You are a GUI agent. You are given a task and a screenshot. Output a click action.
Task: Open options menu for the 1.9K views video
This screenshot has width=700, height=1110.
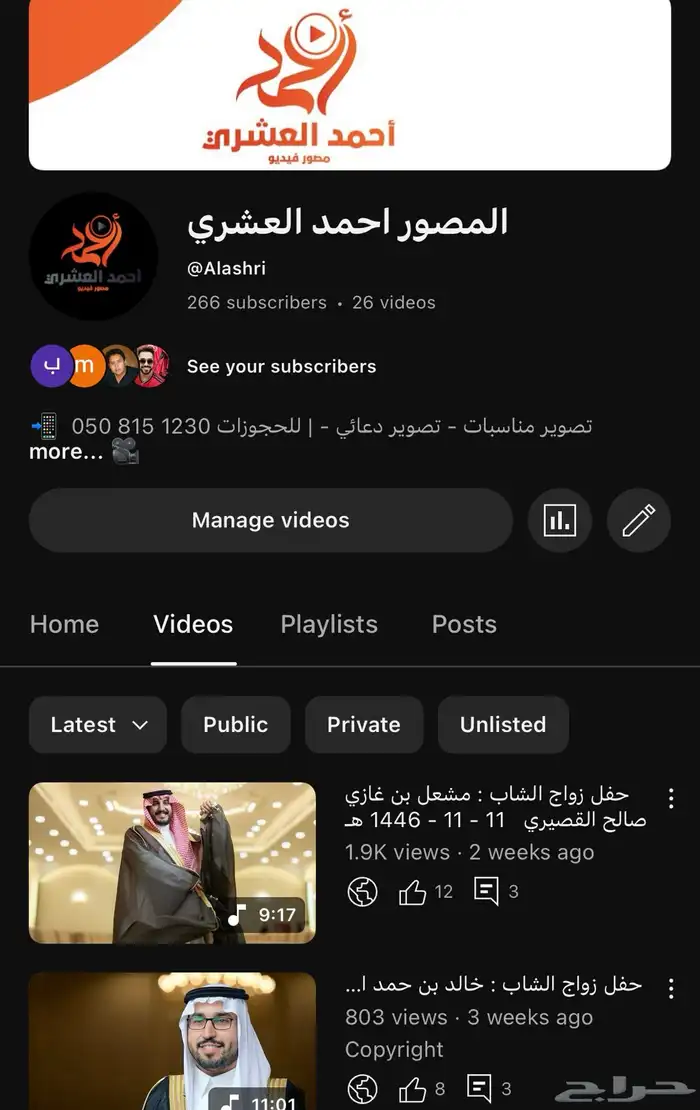point(671,798)
